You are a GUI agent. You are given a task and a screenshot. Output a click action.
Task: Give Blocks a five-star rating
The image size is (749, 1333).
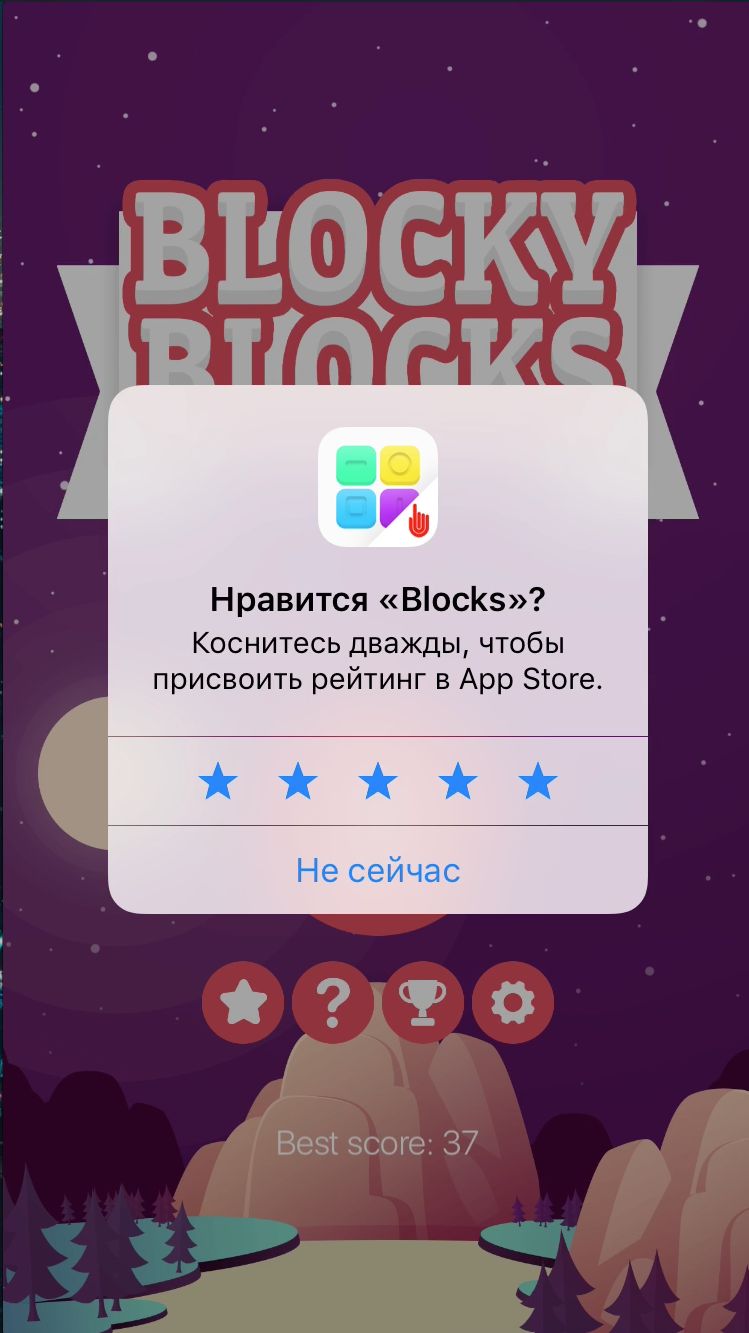[x=538, y=781]
